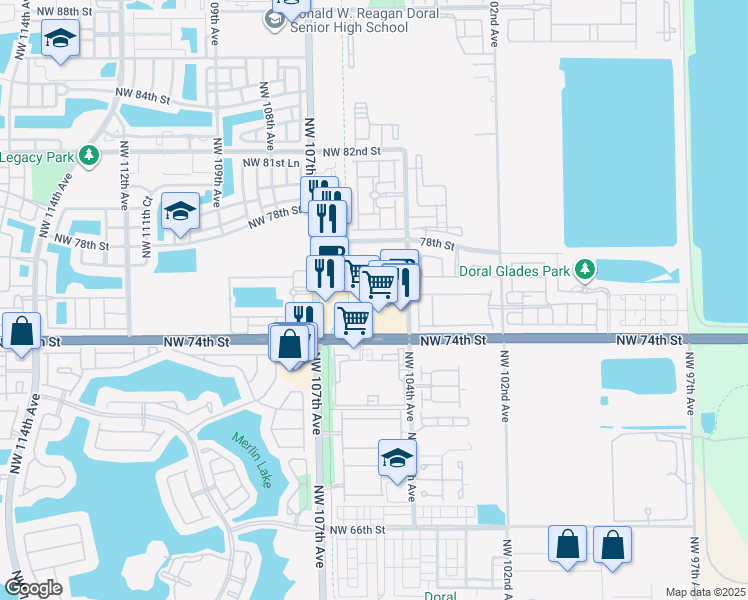Open the Doral Glades Park pin
The width and height of the screenshot is (748, 600).
click(585, 270)
